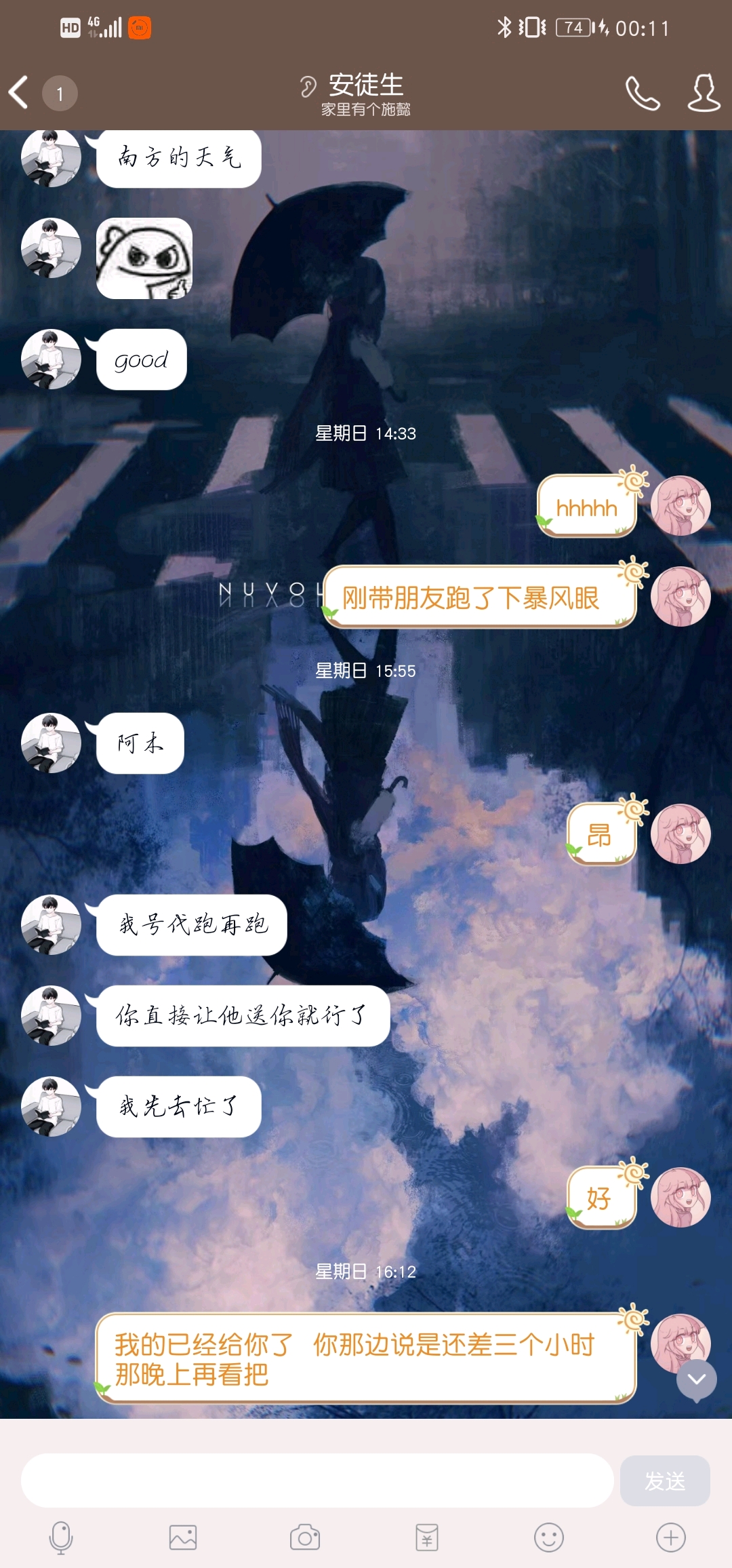
Task: Open the red packet option
Action: tap(427, 1537)
